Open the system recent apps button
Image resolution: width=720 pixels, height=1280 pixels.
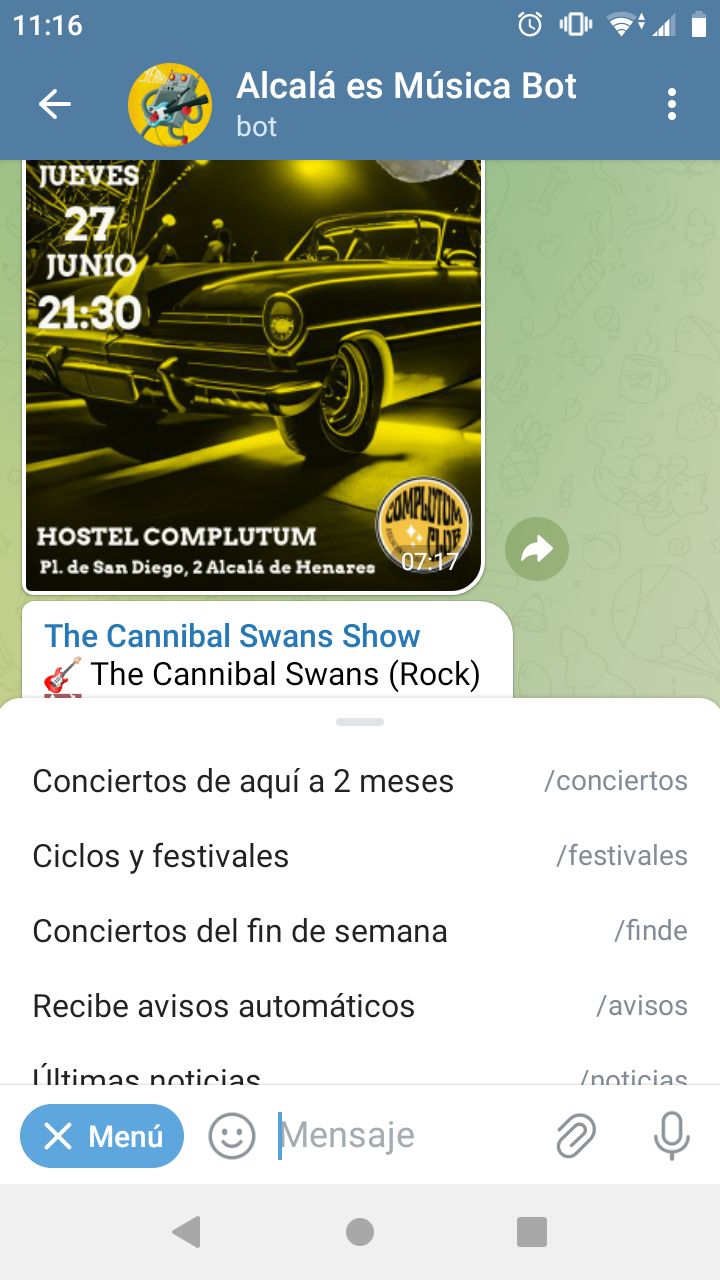coord(532,1232)
